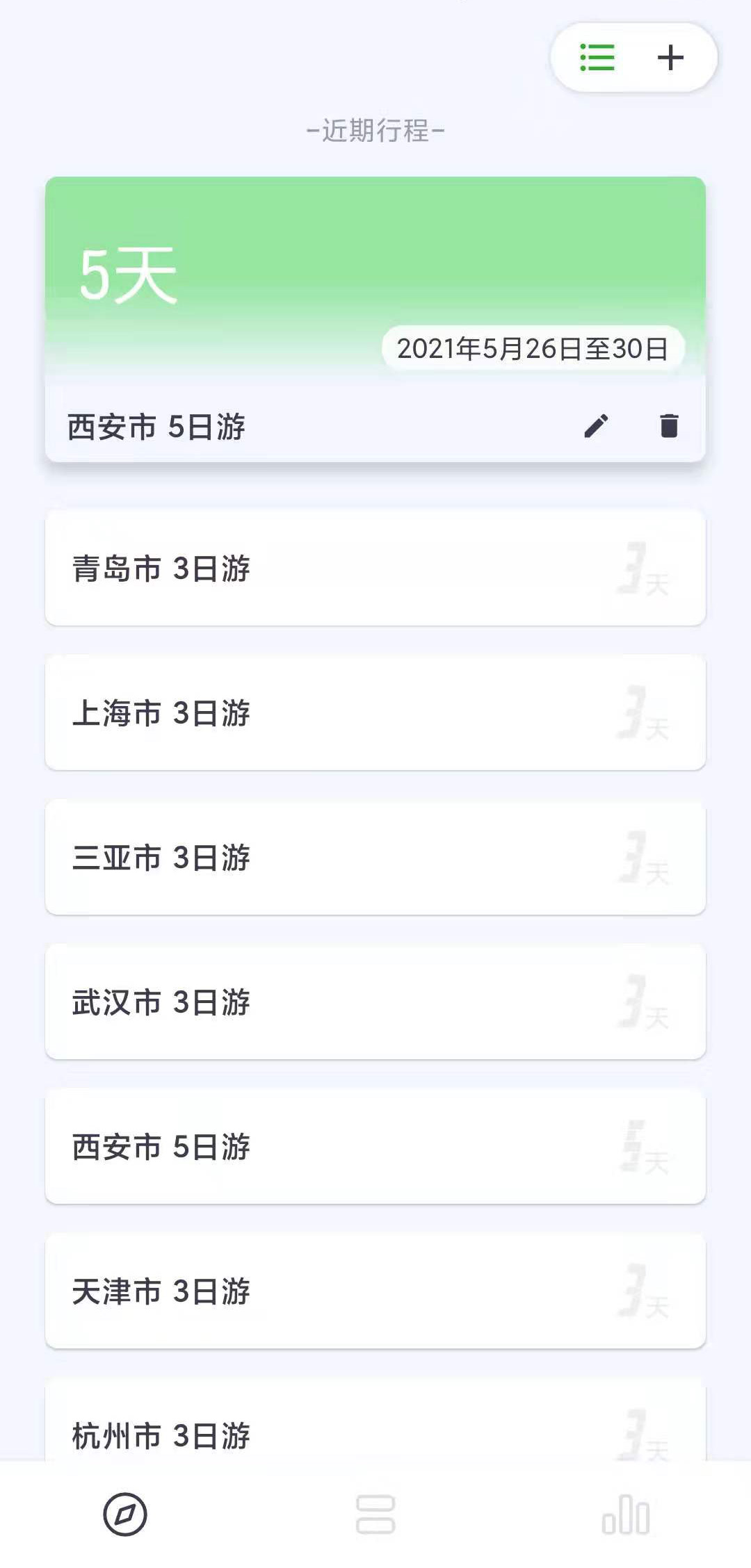Select the 近期行程 header label

(375, 131)
